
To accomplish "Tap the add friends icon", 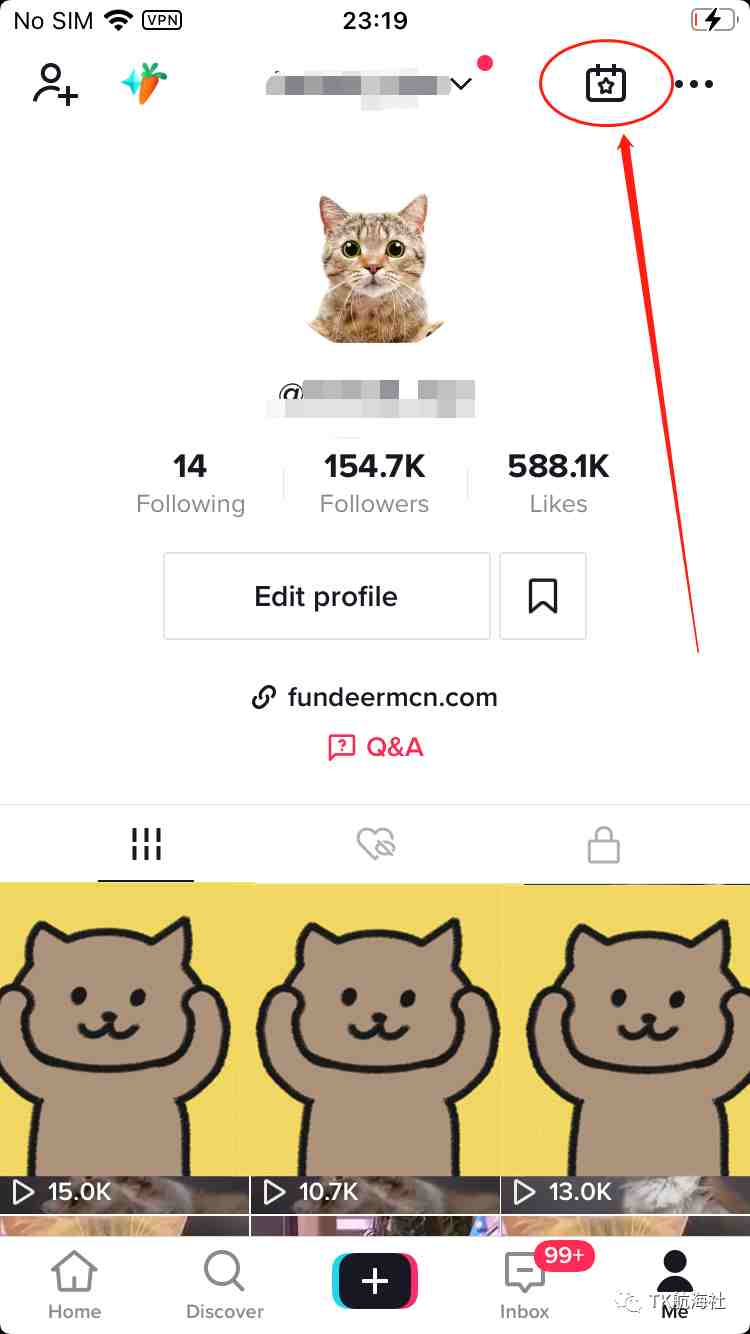I will [x=52, y=84].
